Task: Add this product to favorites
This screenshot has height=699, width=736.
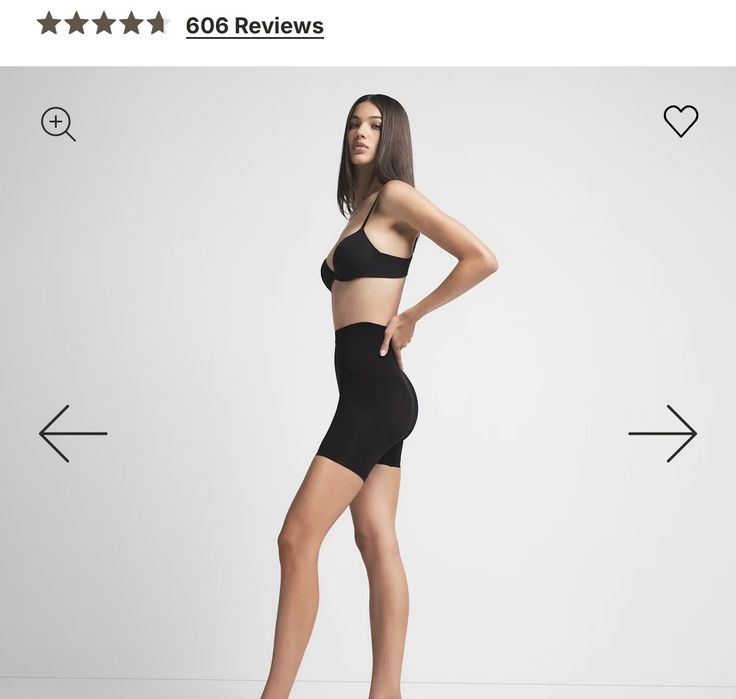Action: tap(681, 121)
